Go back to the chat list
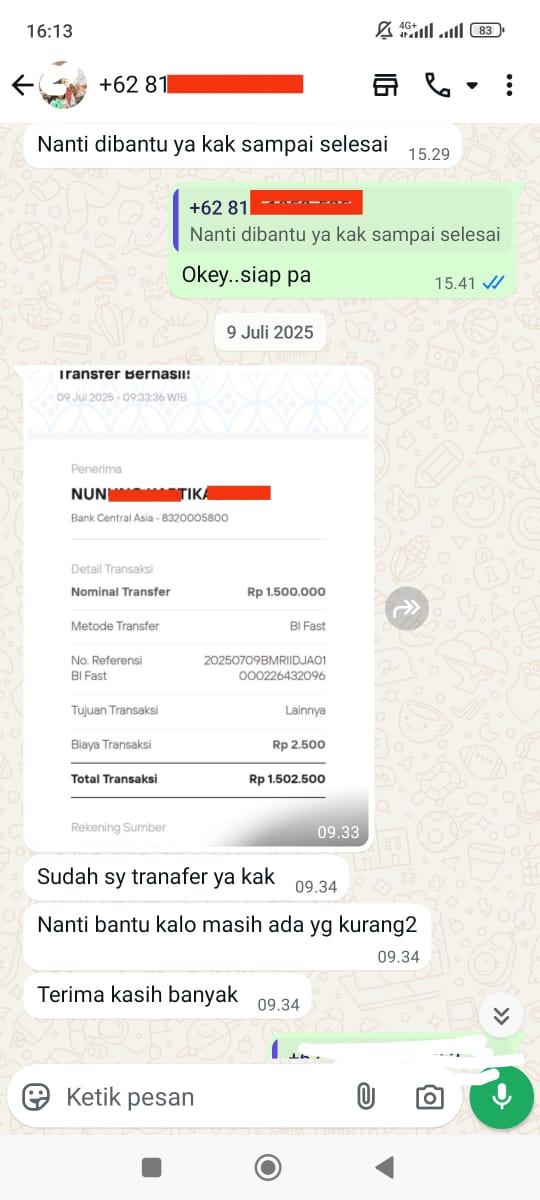The image size is (540, 1200). pos(22,85)
